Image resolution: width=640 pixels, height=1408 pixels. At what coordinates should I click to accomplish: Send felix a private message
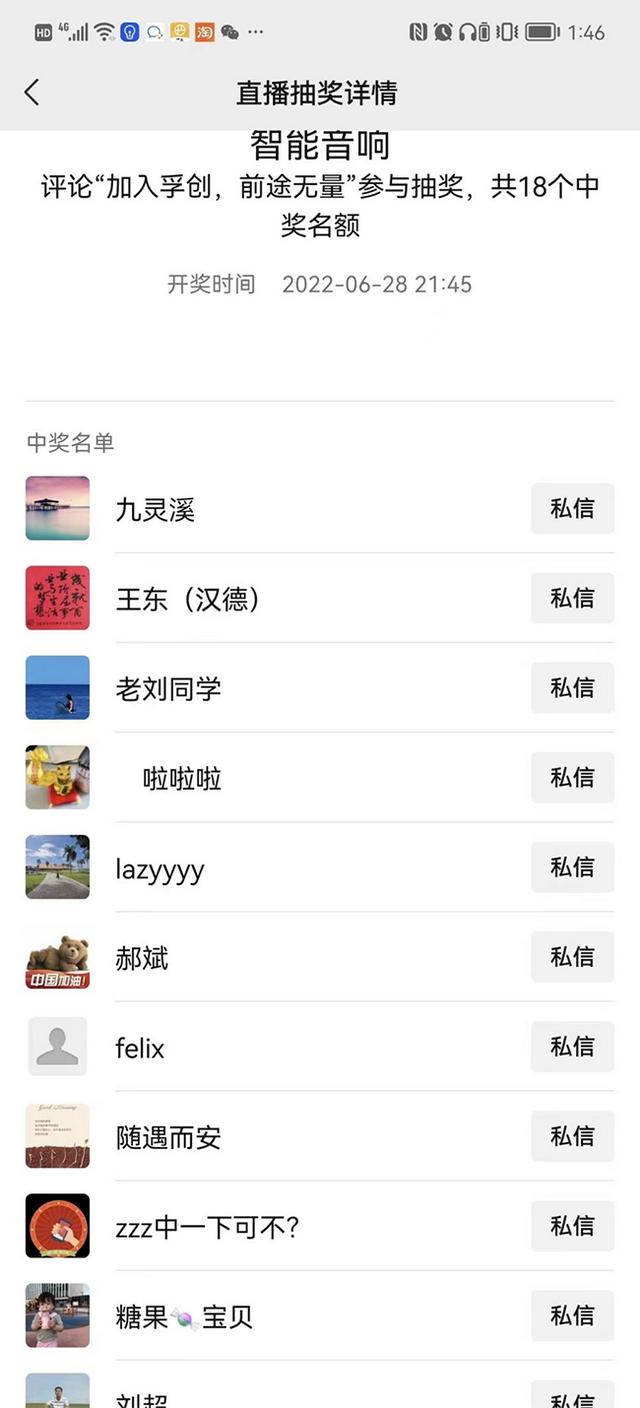point(572,1047)
